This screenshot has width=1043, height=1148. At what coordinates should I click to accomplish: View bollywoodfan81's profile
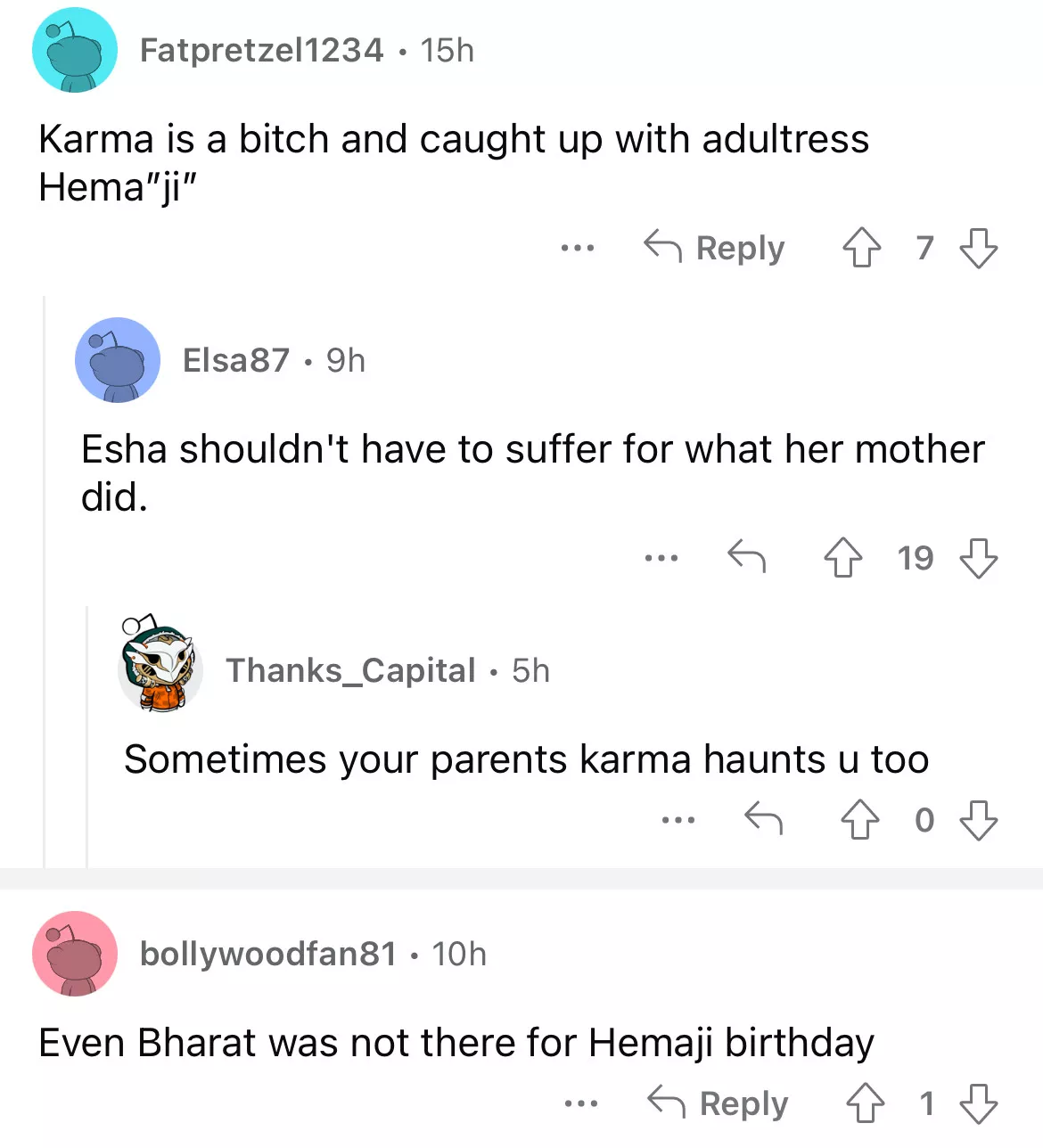tap(267, 954)
